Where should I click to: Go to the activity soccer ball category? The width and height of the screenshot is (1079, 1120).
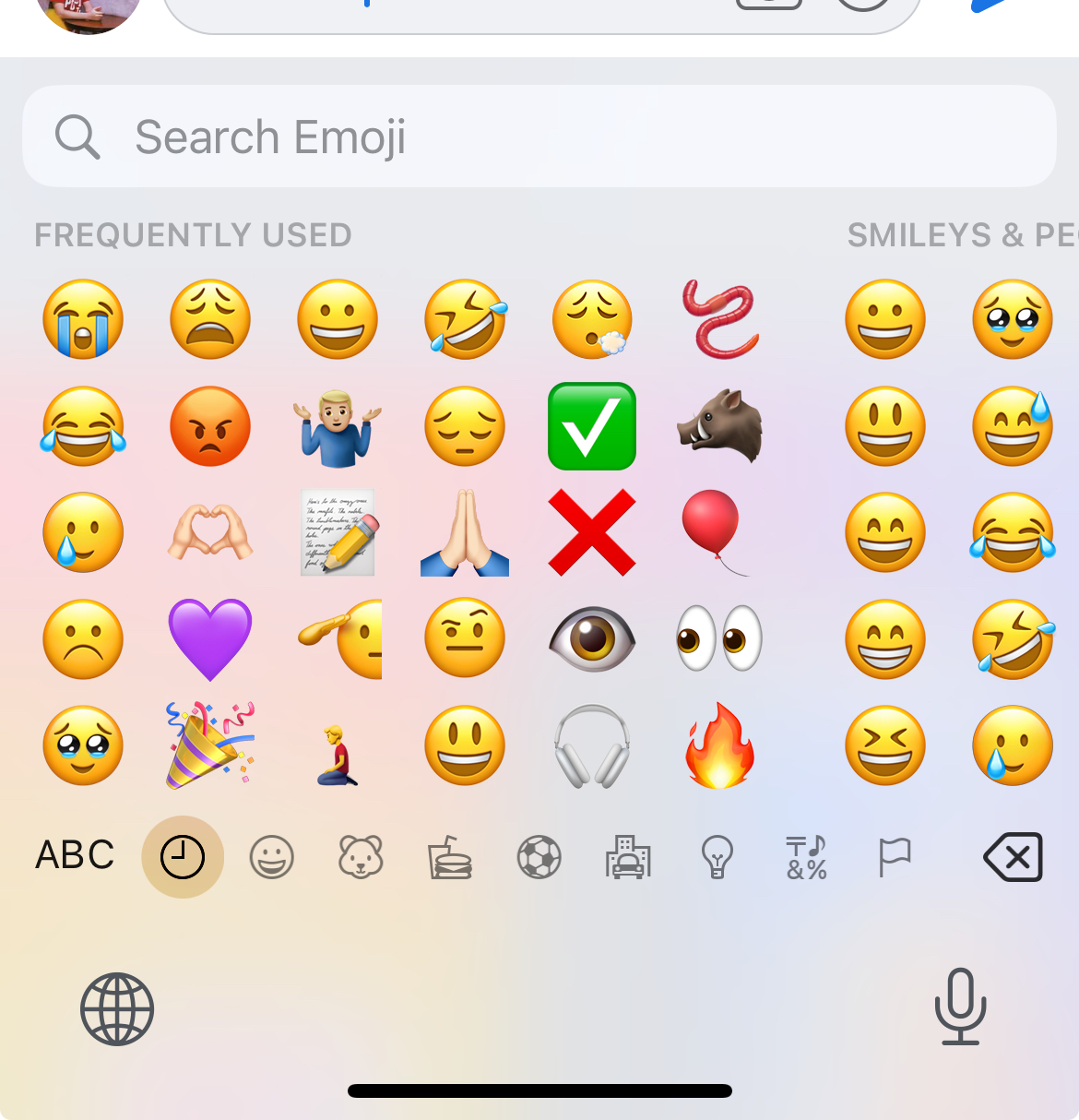[x=539, y=858]
